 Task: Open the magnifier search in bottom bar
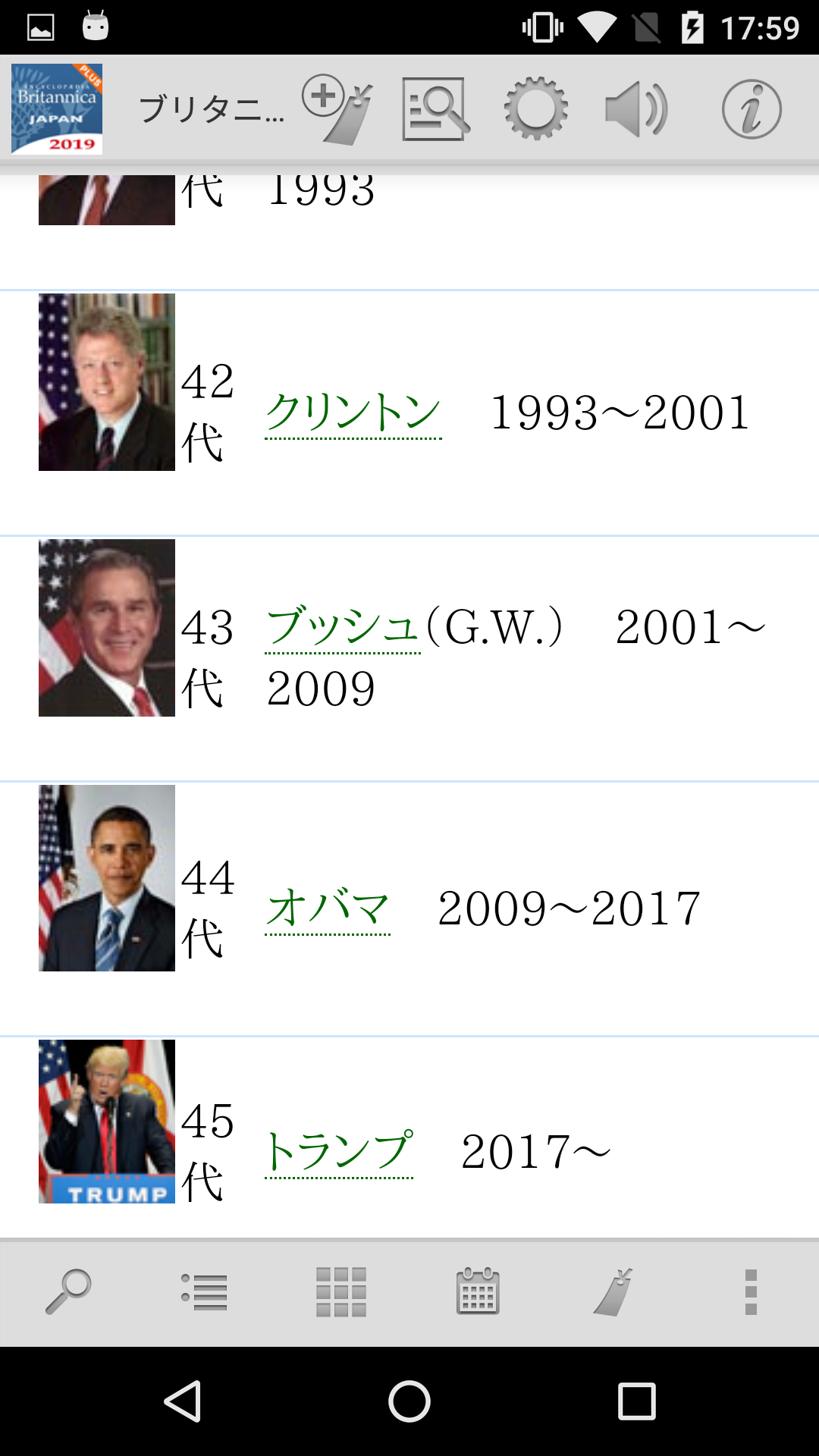(68, 1291)
